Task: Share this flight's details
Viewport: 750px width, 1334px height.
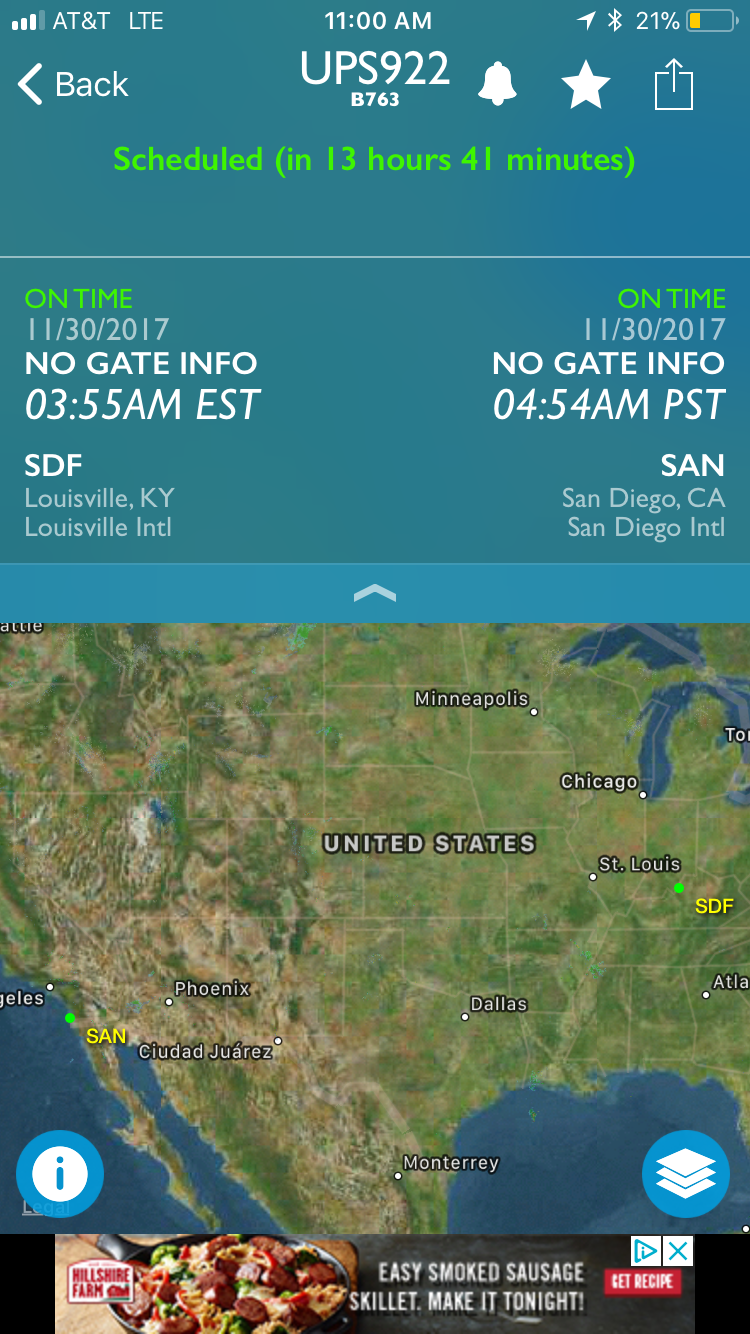Action: click(673, 84)
